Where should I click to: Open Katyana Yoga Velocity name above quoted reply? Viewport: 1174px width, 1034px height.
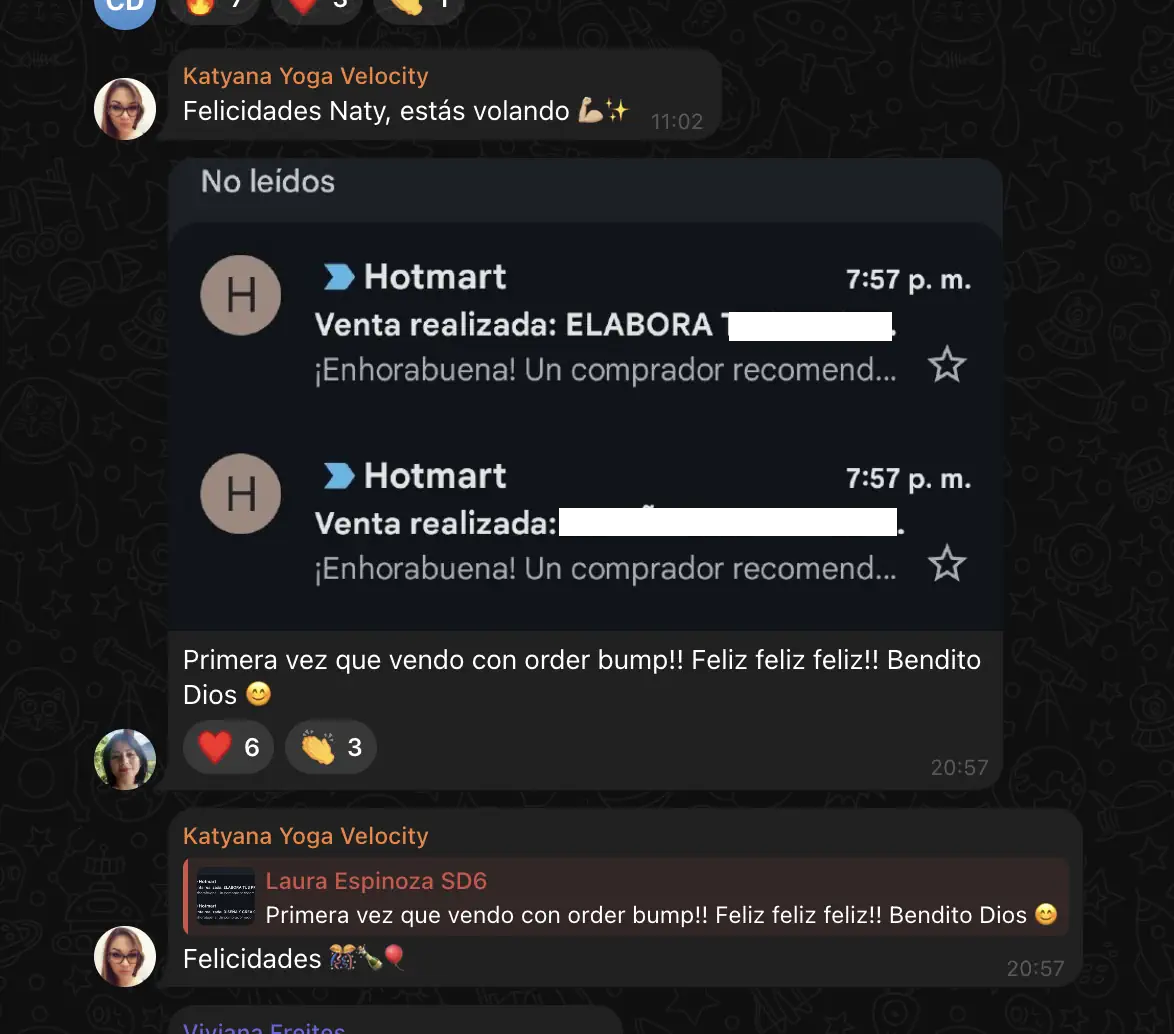click(305, 836)
